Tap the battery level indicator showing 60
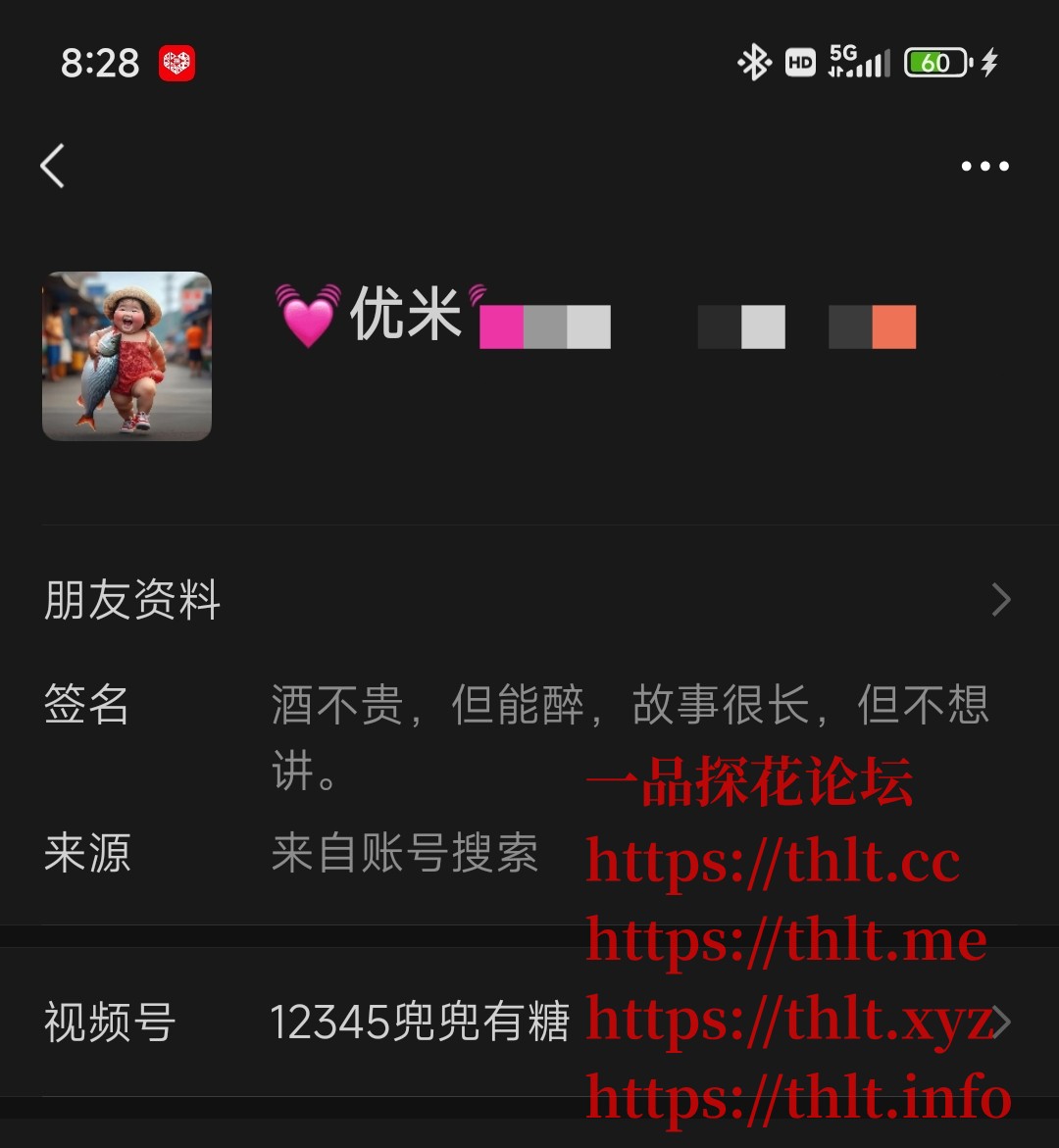Screen dimensions: 1059x1148 tap(936, 62)
